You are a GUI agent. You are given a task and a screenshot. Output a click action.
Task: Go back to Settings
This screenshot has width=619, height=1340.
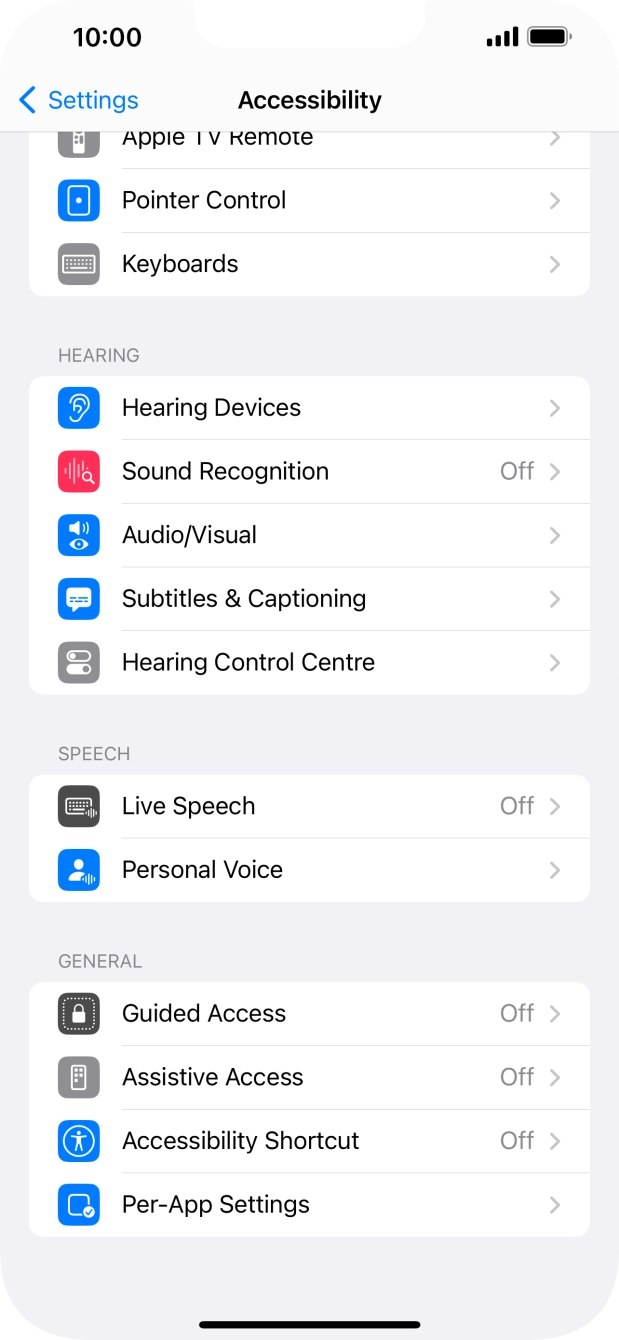(78, 100)
